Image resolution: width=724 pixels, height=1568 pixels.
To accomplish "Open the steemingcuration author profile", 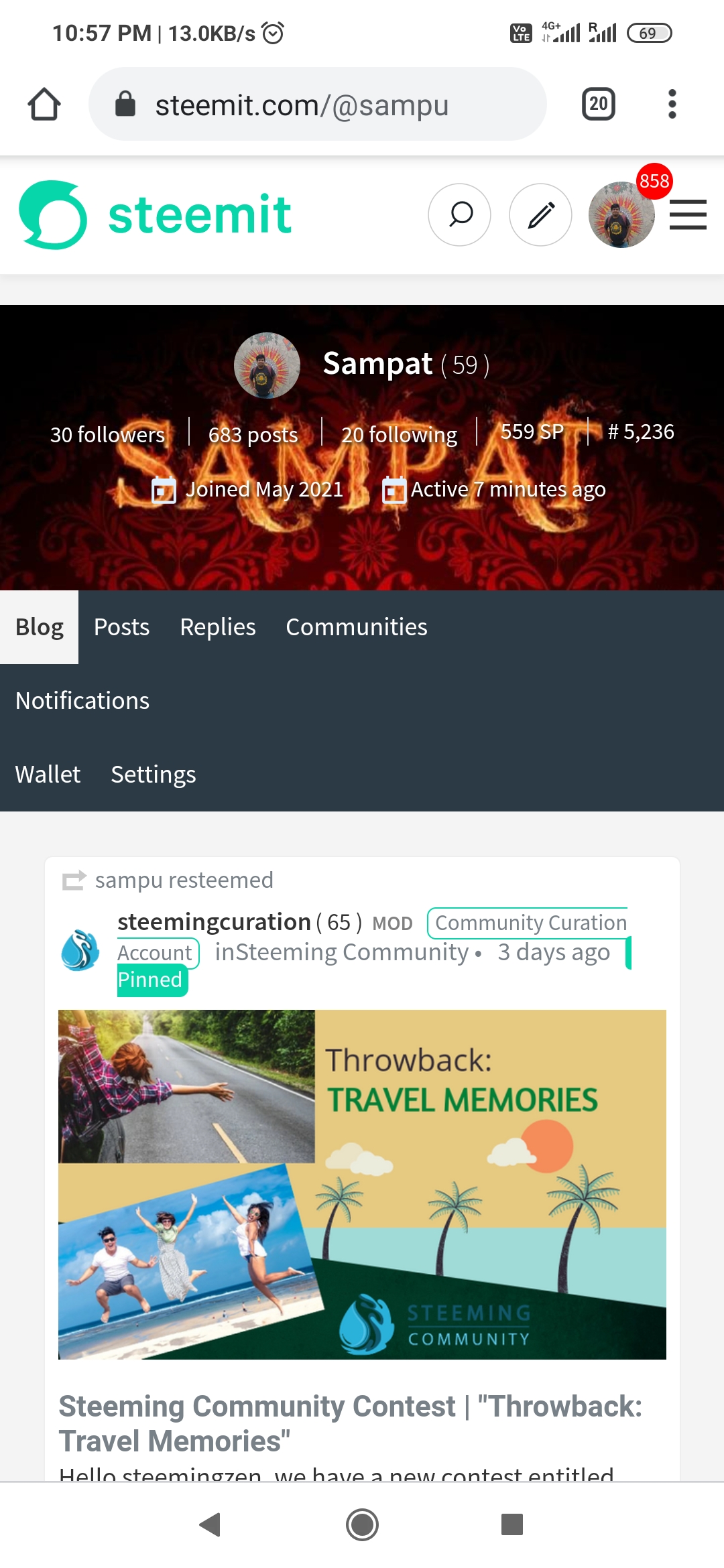I will pyautogui.click(x=214, y=923).
